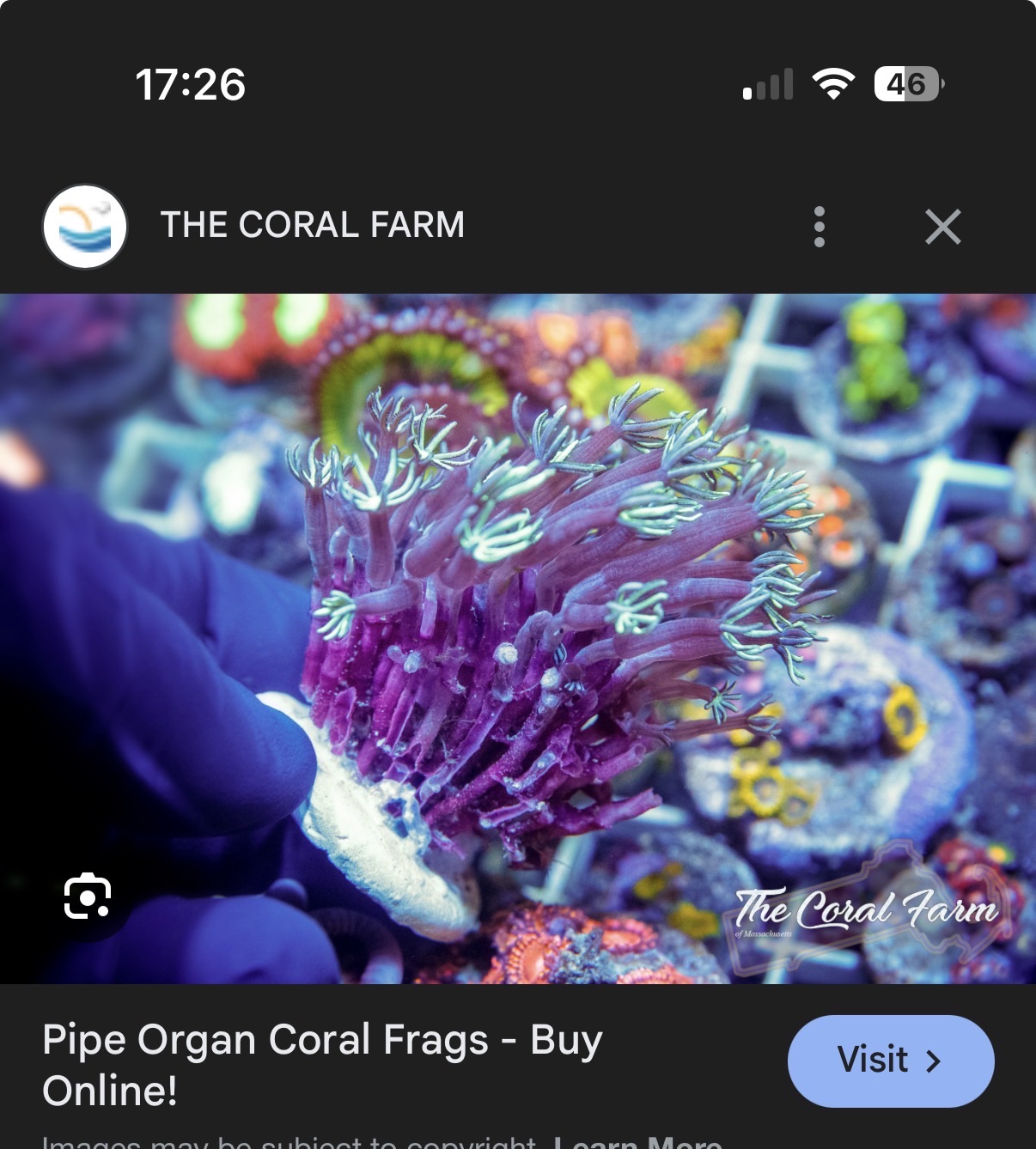Tap the Wi-Fi indicator in the status bar
Image resolution: width=1036 pixels, height=1149 pixels.
point(831,83)
